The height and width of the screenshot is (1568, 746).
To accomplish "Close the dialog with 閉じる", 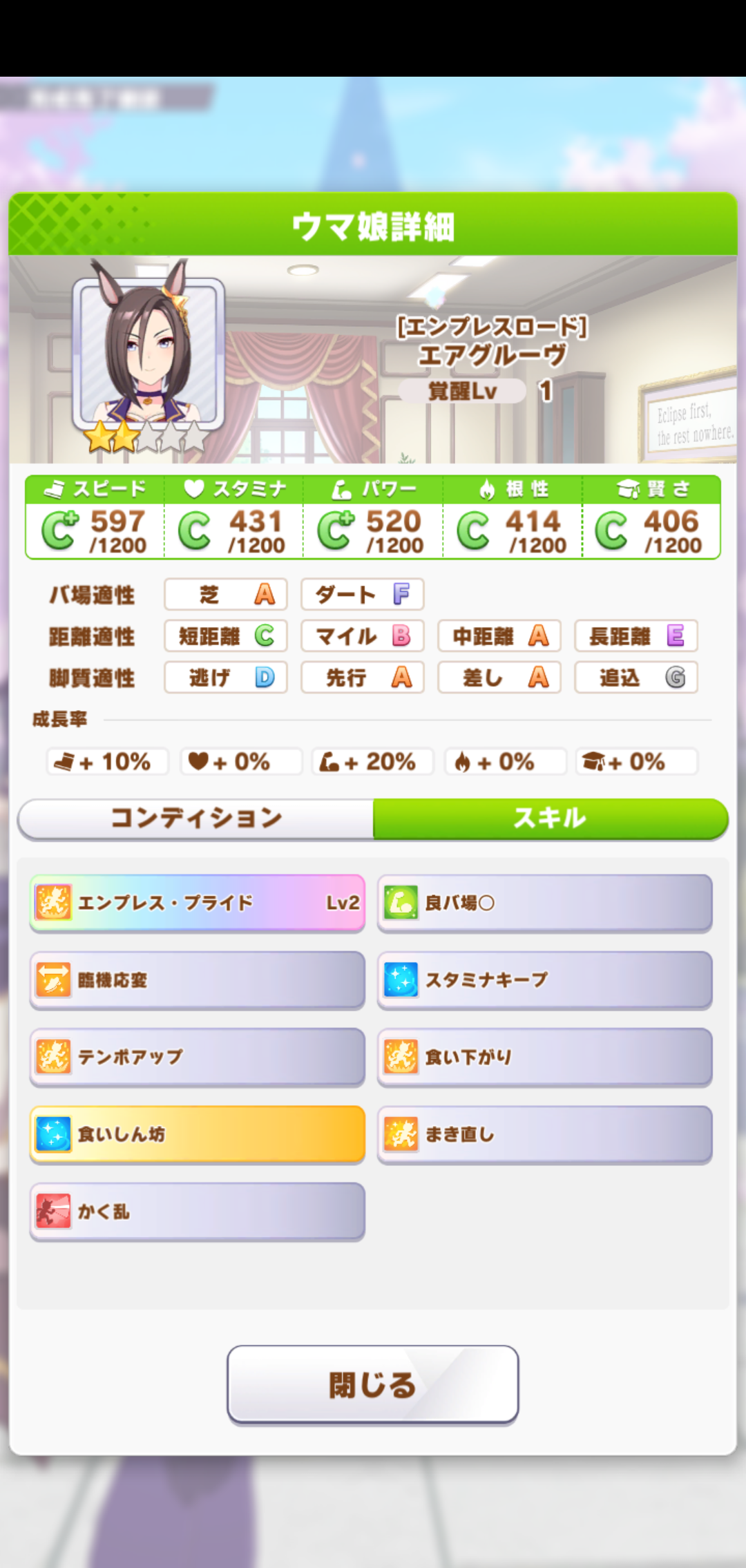I will 372,1384.
